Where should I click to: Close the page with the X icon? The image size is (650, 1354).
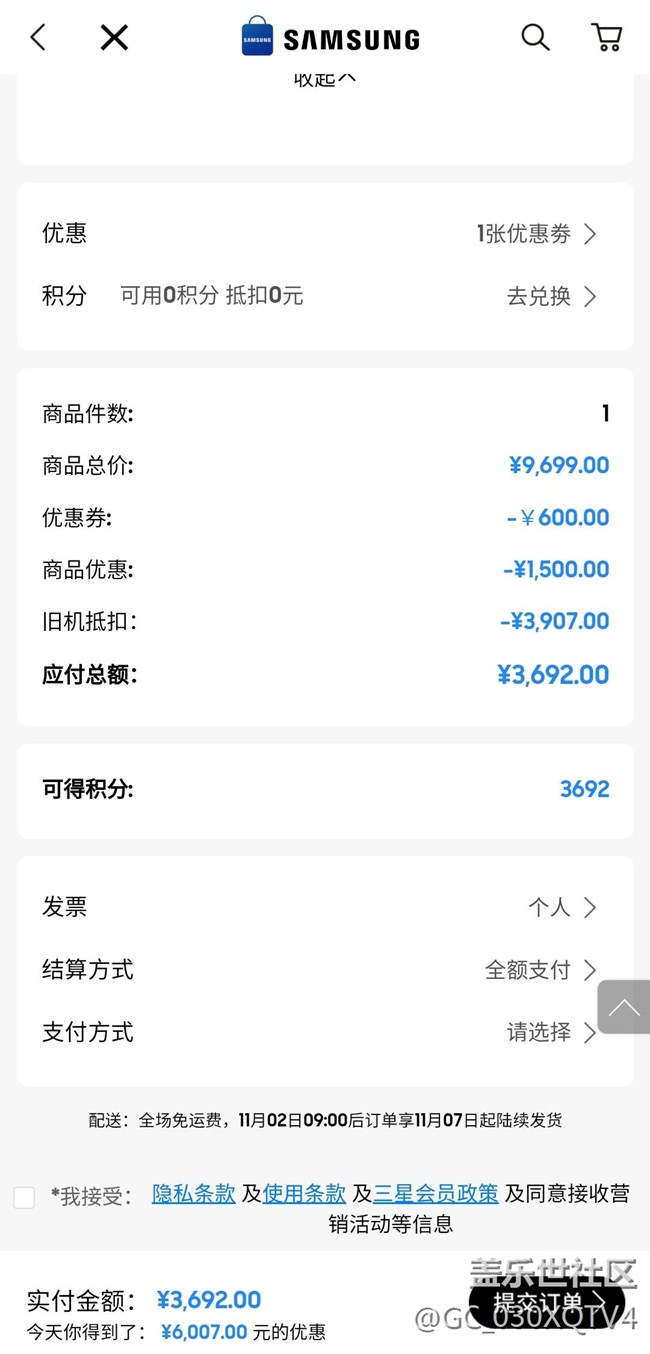coord(114,38)
